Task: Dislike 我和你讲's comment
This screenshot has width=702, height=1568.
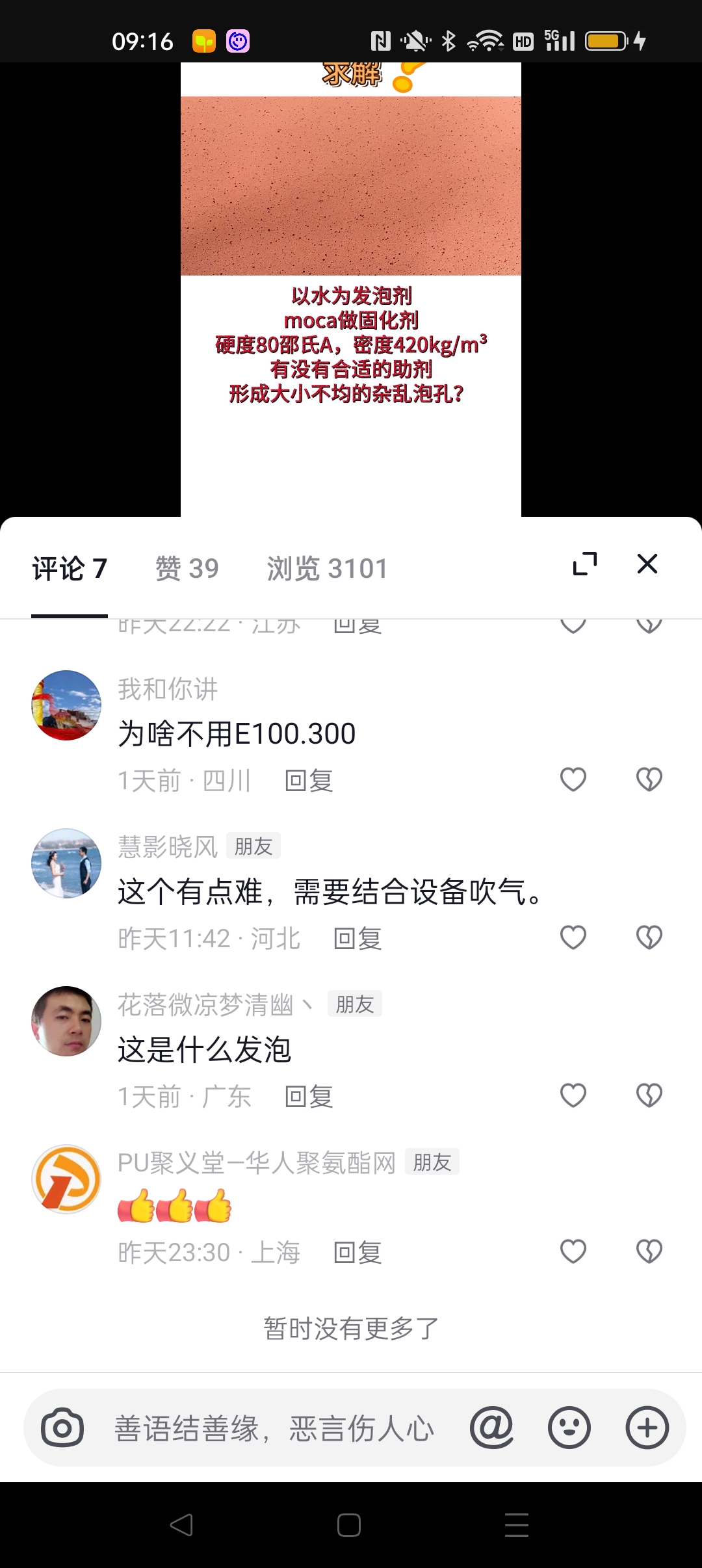Action: (649, 779)
